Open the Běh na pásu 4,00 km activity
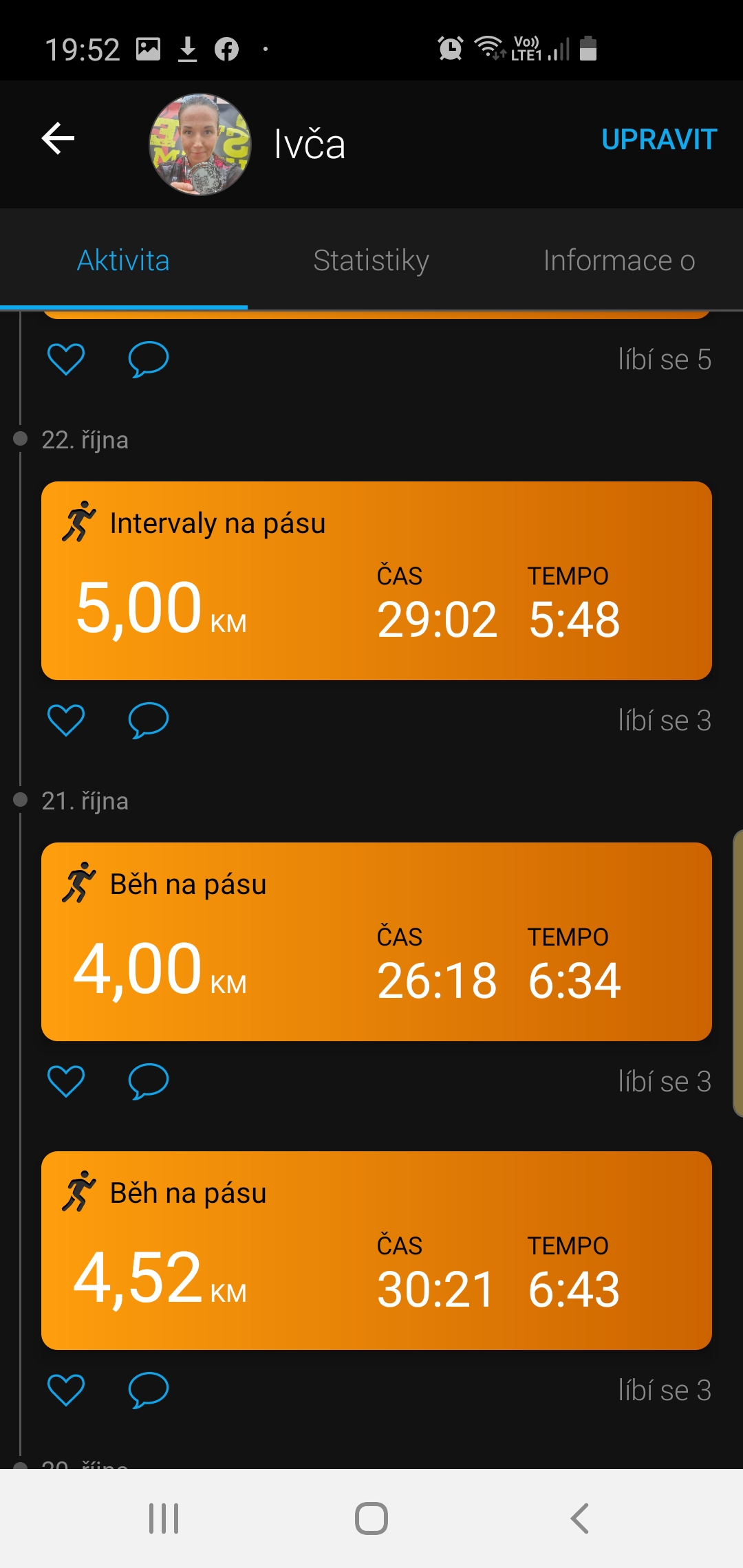 376,941
